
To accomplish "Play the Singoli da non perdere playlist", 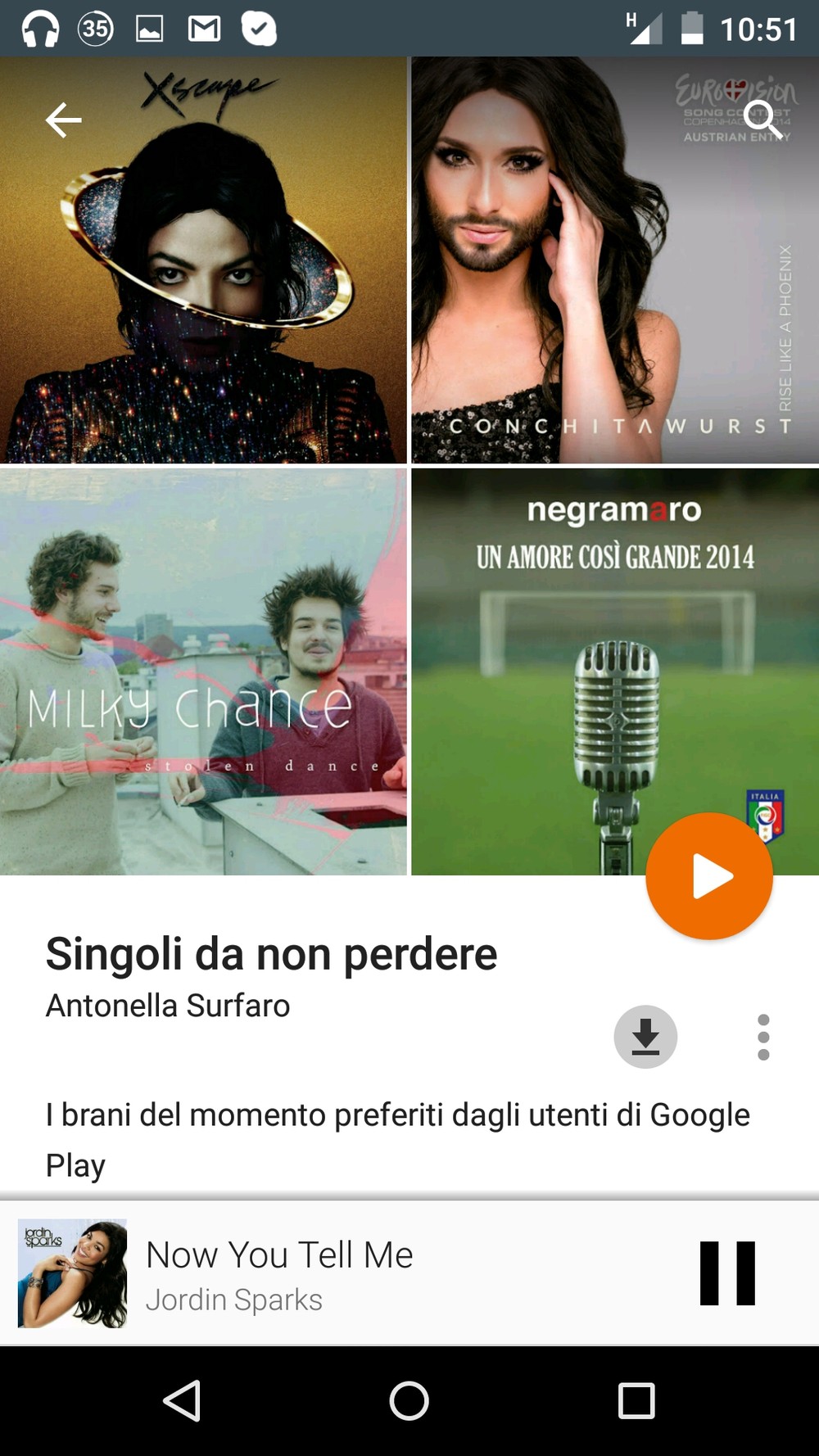I will point(709,876).
